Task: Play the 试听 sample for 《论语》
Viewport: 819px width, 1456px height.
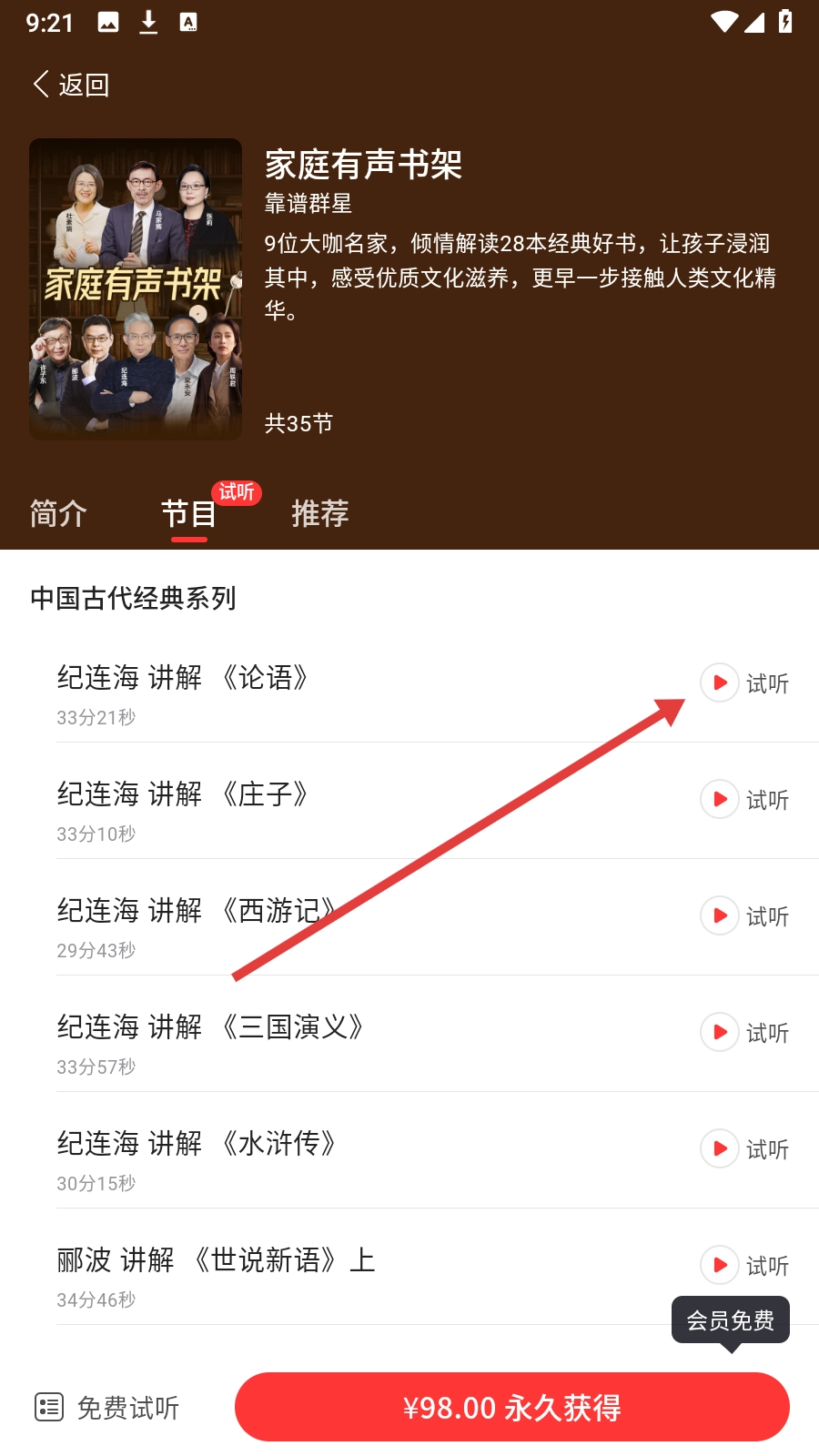Action: [743, 682]
